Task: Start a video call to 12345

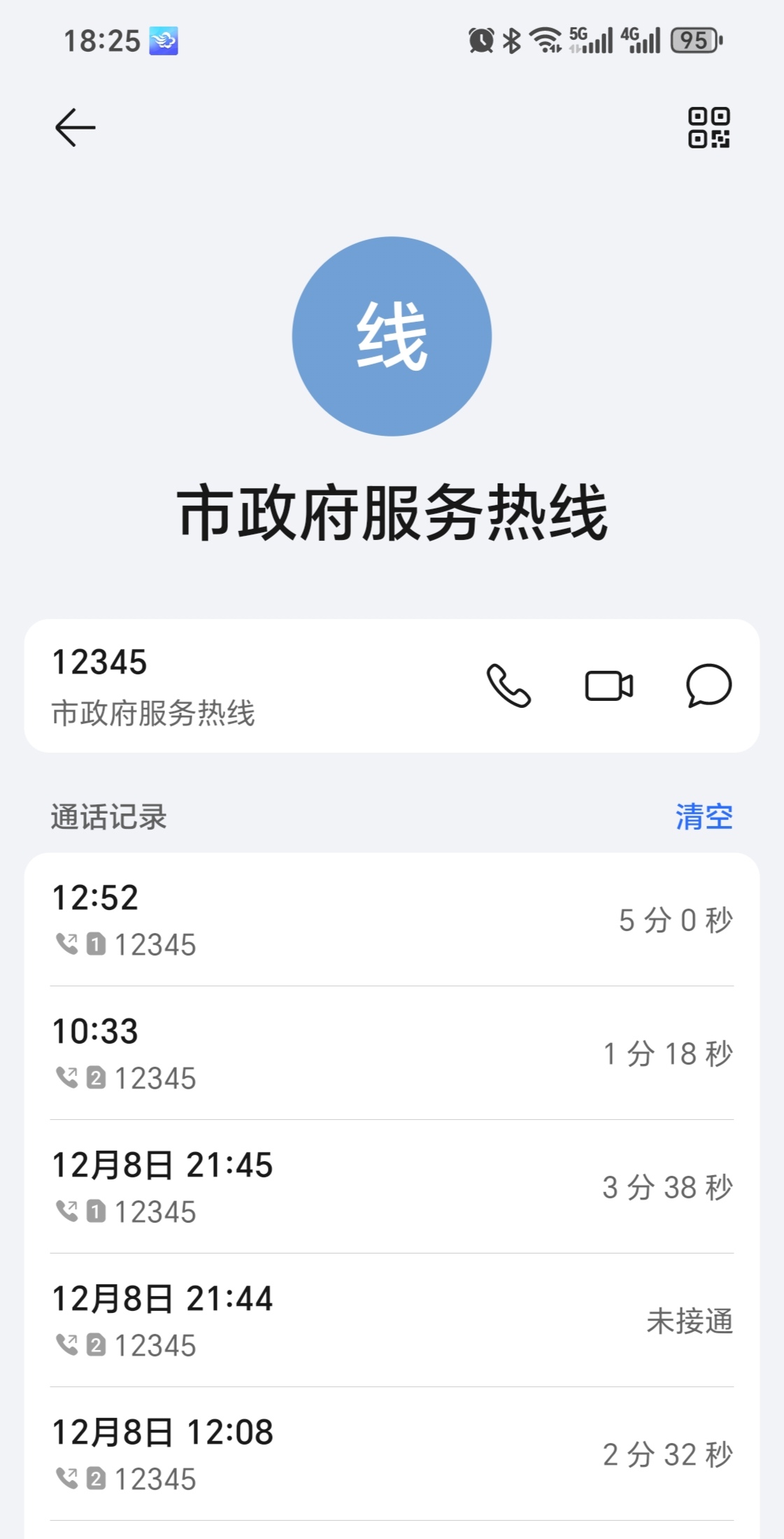Action: (x=609, y=686)
